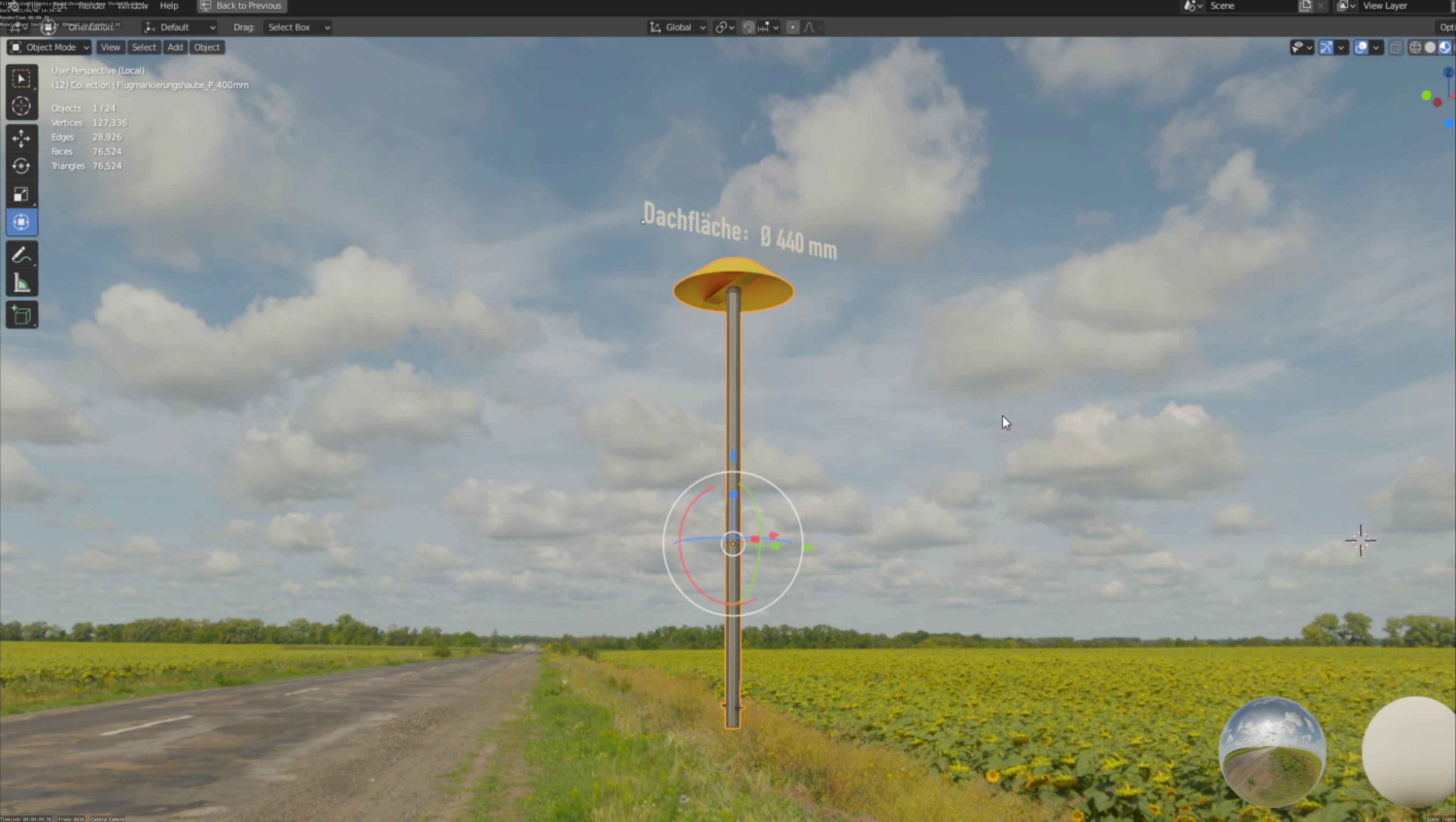Activate the Scale tool
The width and height of the screenshot is (1456, 822).
(21, 194)
